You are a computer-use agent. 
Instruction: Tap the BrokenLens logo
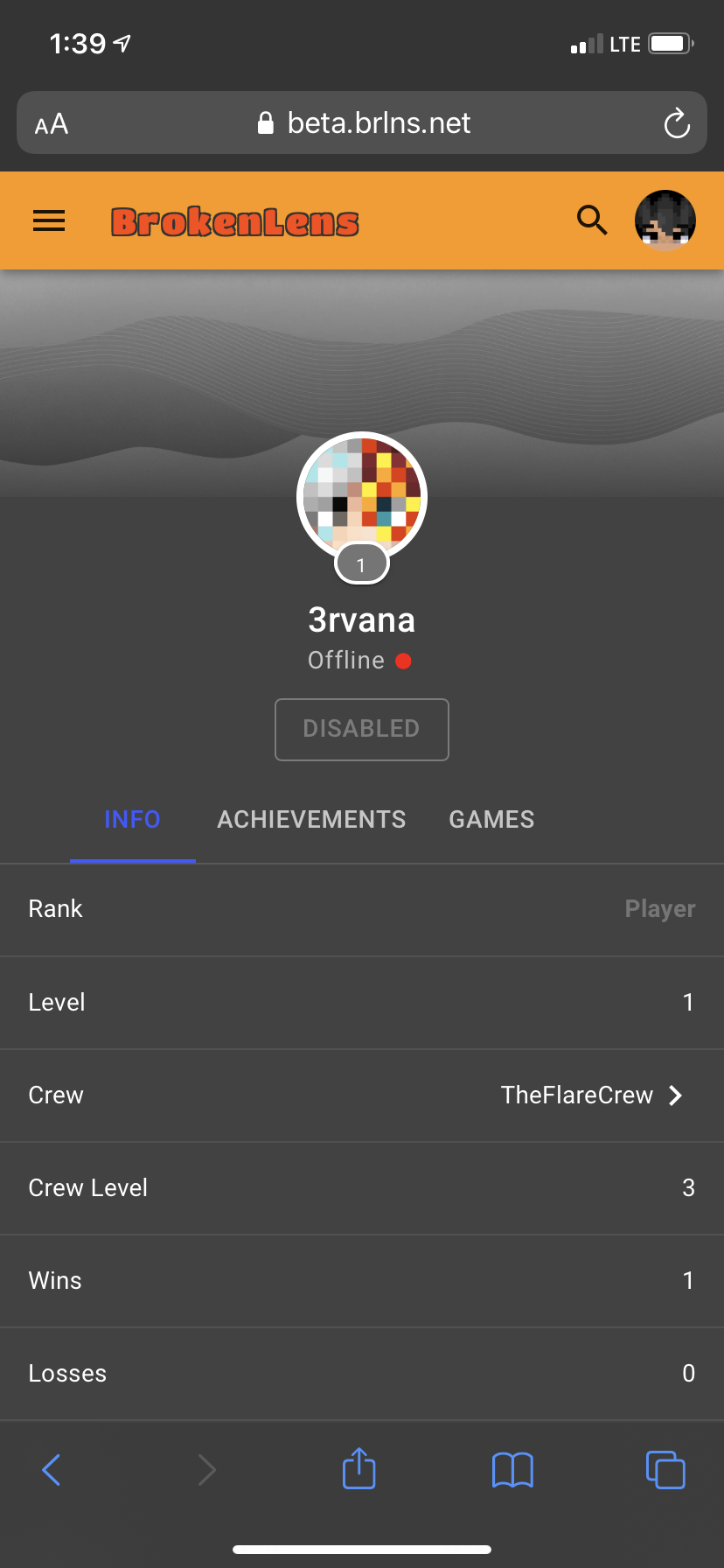234,222
